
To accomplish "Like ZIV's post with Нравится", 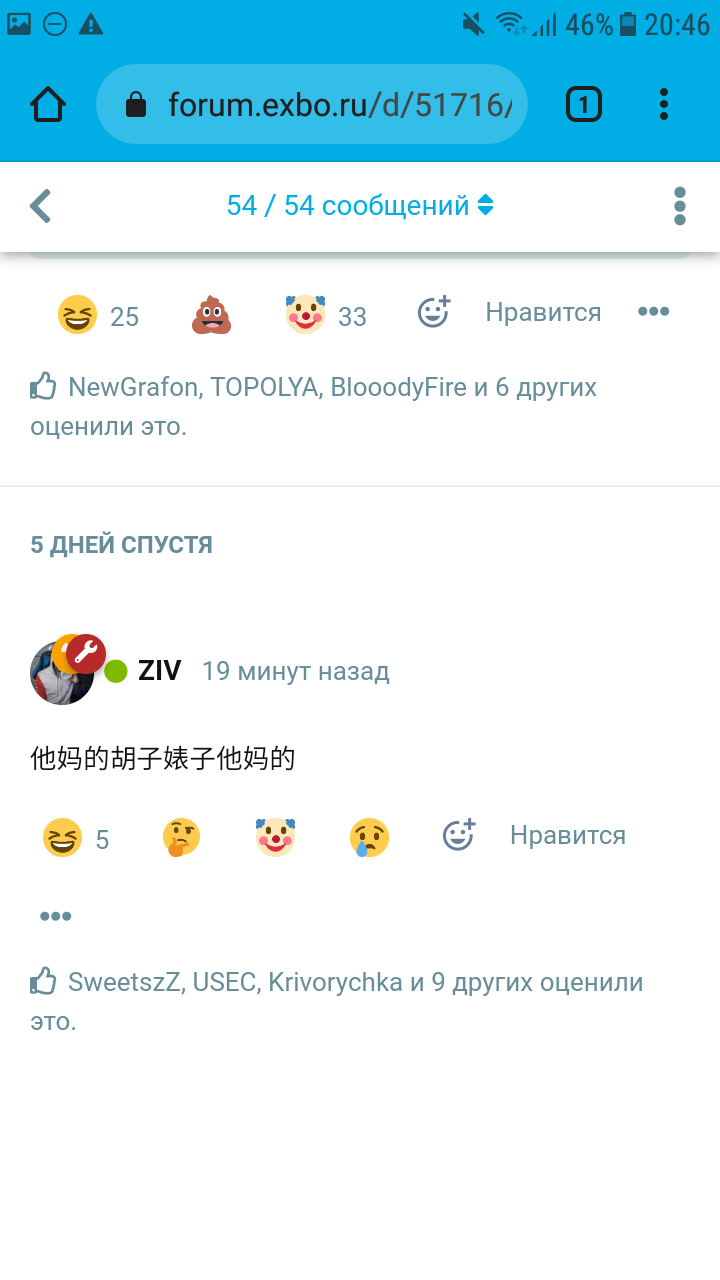I will click(567, 836).
